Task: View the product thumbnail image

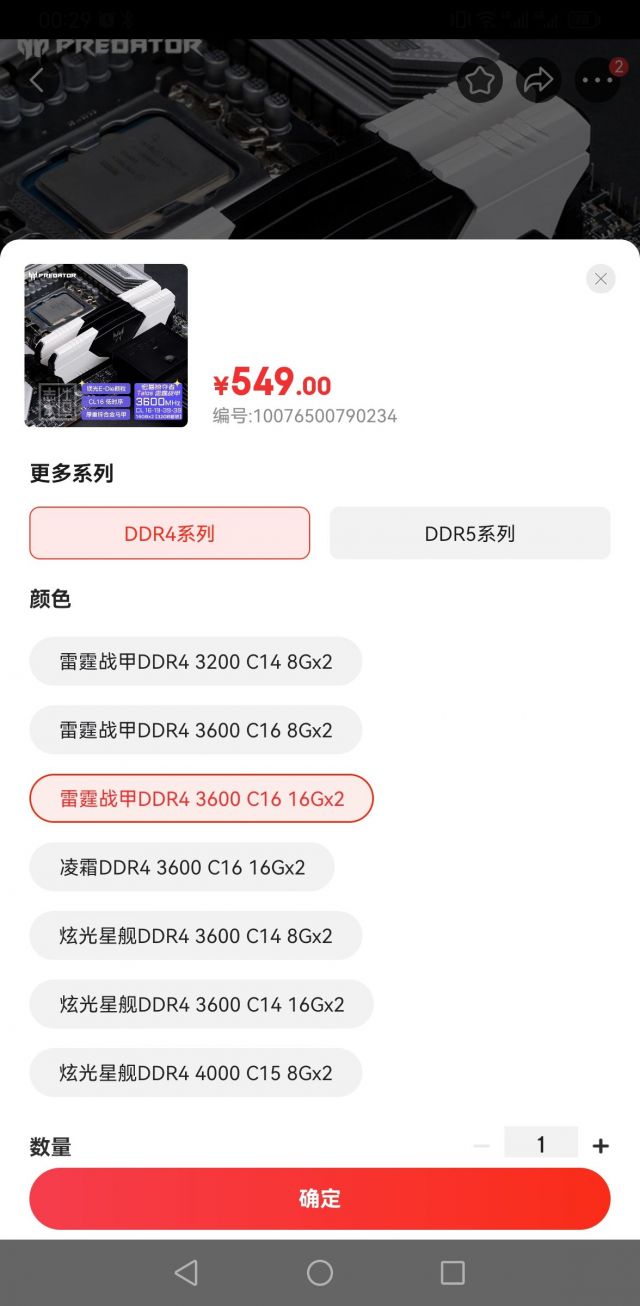Action: 106,345
